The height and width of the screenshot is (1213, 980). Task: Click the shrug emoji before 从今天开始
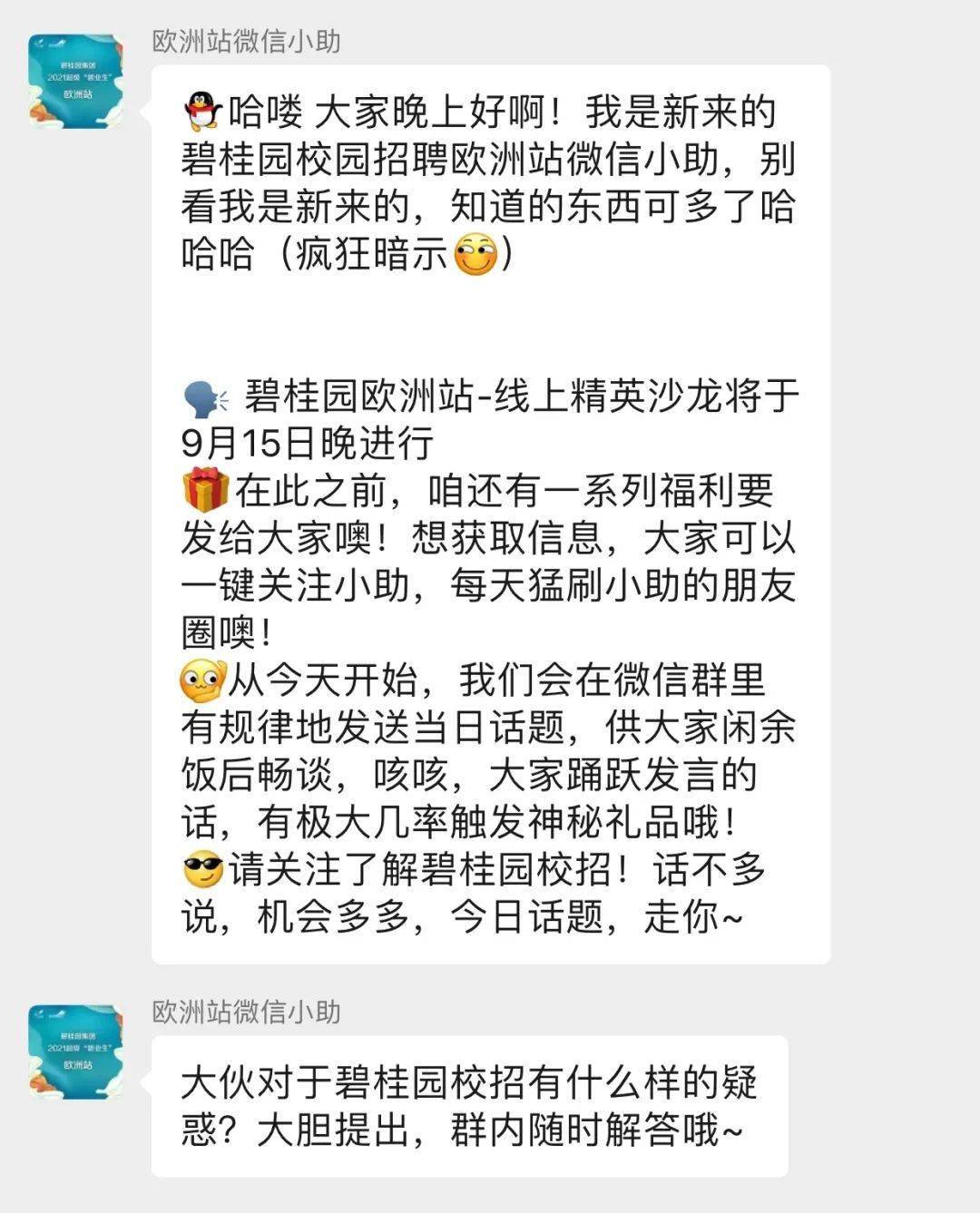click(201, 679)
